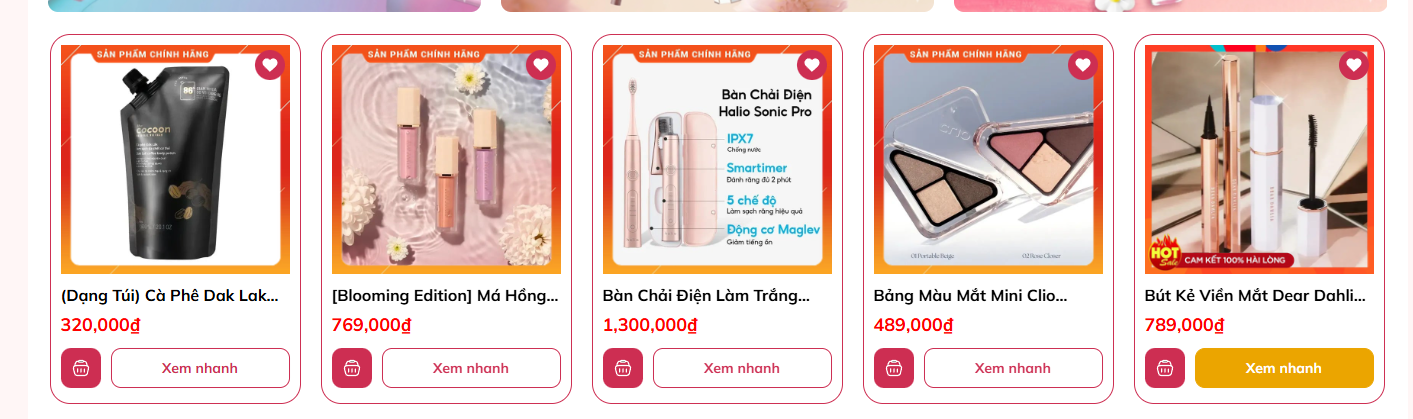Screen dimensions: 1413x419
Task: Select Xem nhanh for Bảng Màu Mắt Mini Clio
Action: click(1013, 368)
